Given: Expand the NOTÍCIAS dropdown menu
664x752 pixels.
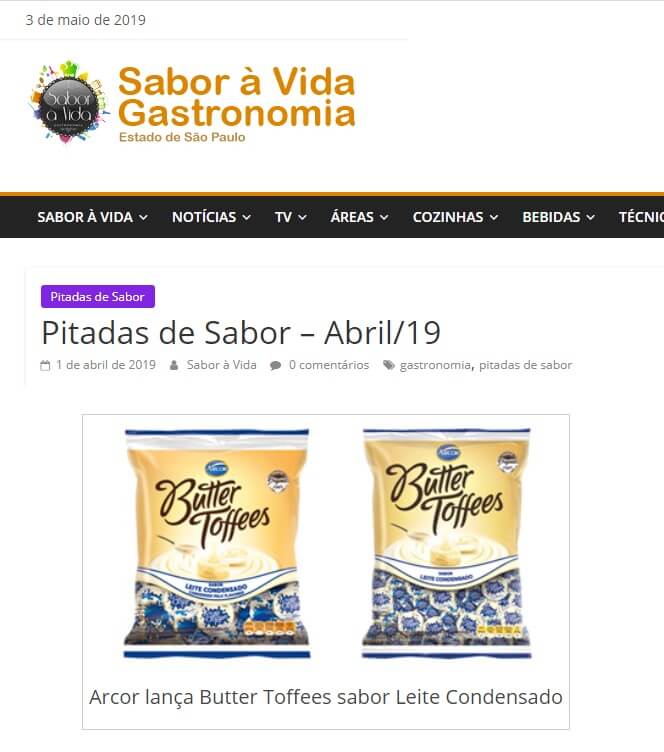Looking at the screenshot, I should tap(211, 217).
